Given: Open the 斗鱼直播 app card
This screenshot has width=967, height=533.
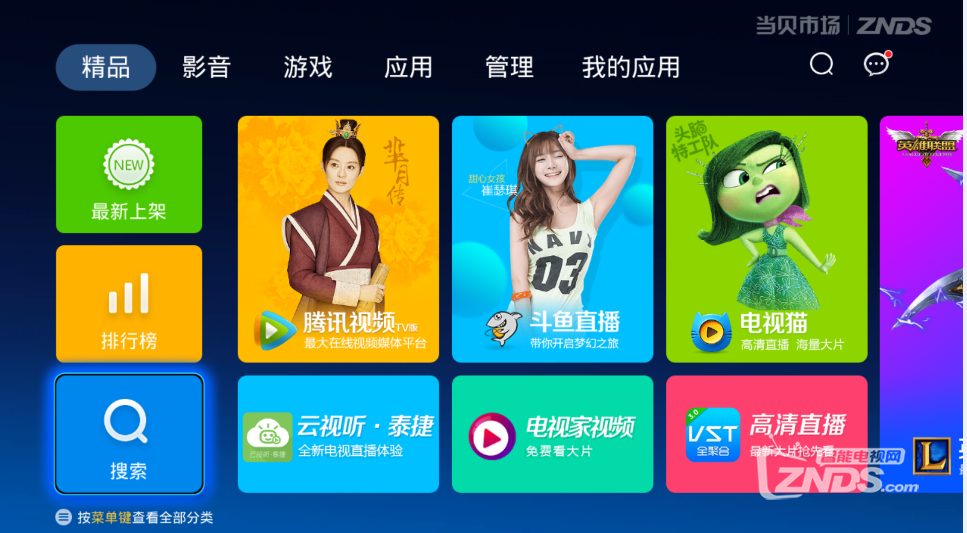Looking at the screenshot, I should coord(552,239).
